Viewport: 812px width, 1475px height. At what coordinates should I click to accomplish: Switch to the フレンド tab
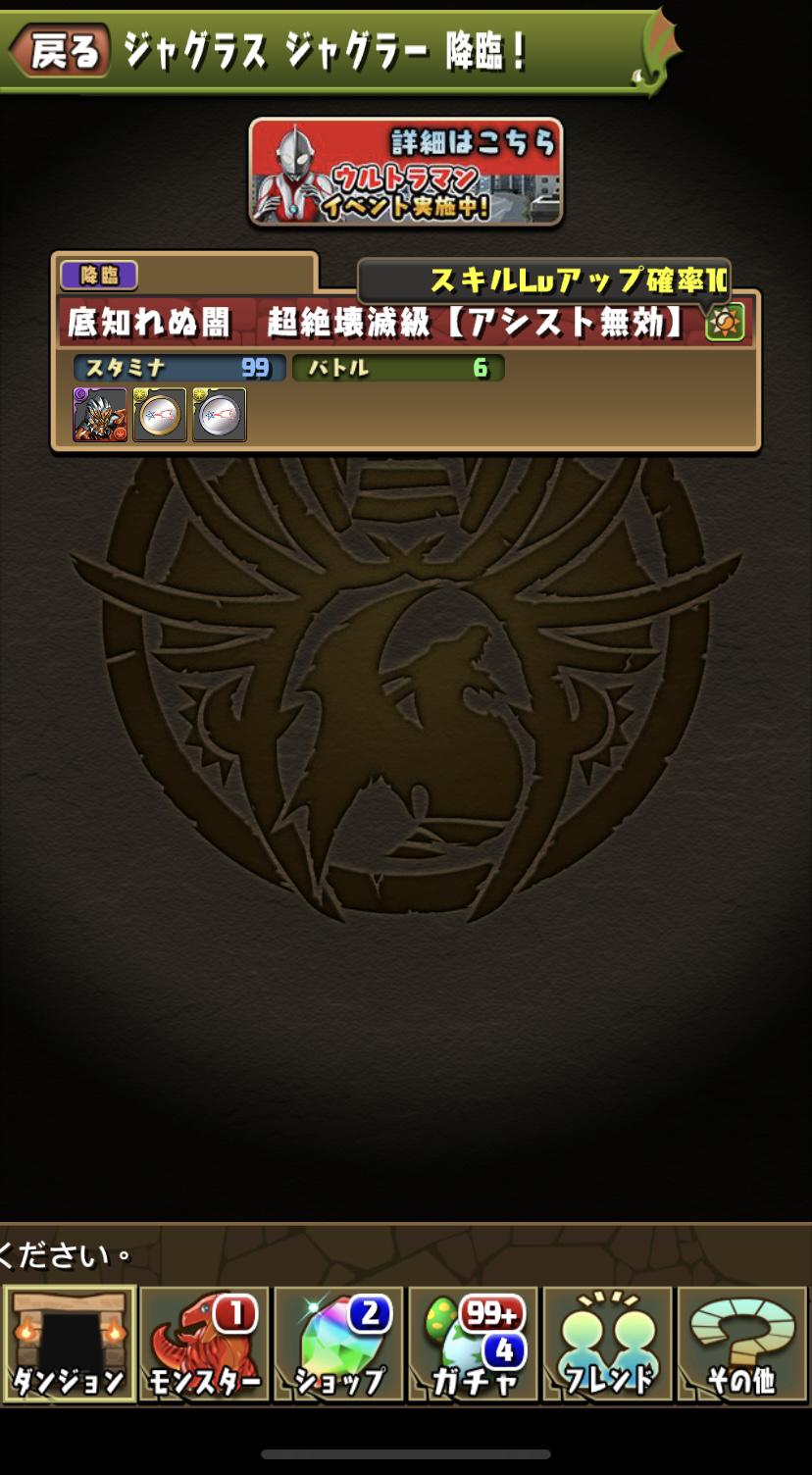[x=608, y=1344]
